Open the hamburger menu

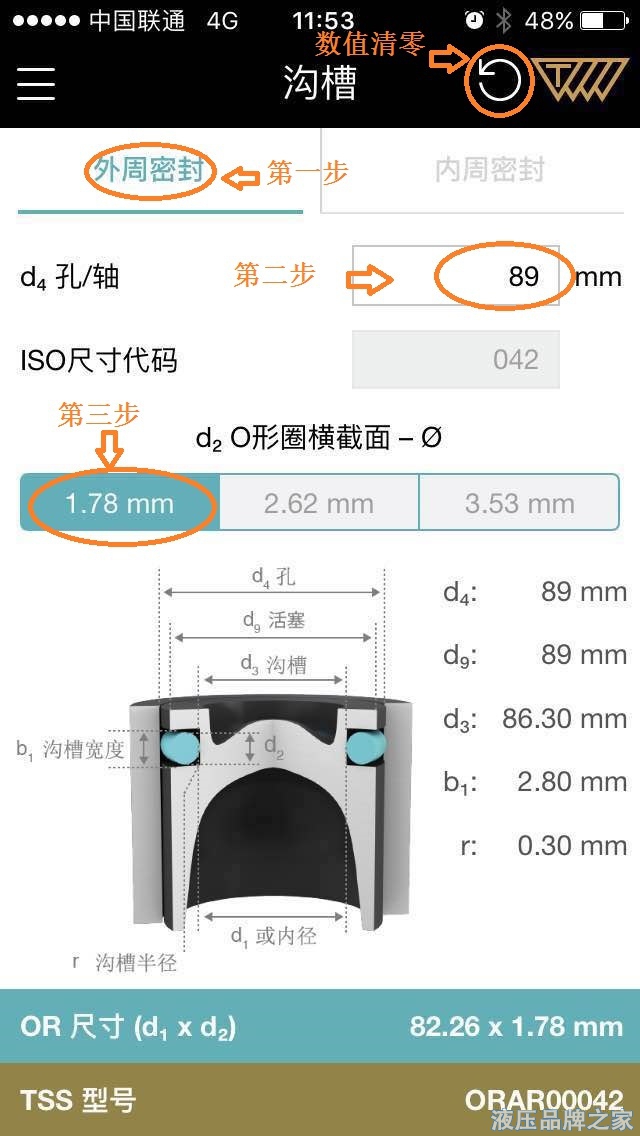coord(36,83)
